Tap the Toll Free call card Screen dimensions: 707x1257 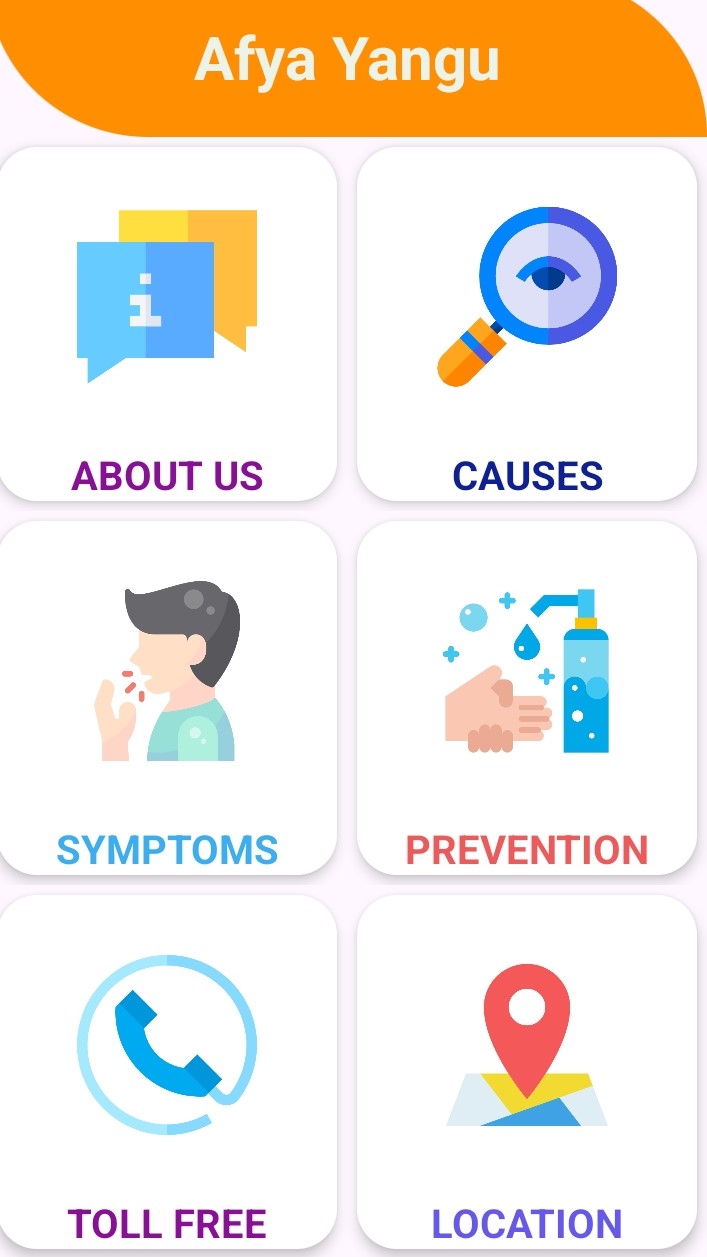pyautogui.click(x=167, y=1072)
